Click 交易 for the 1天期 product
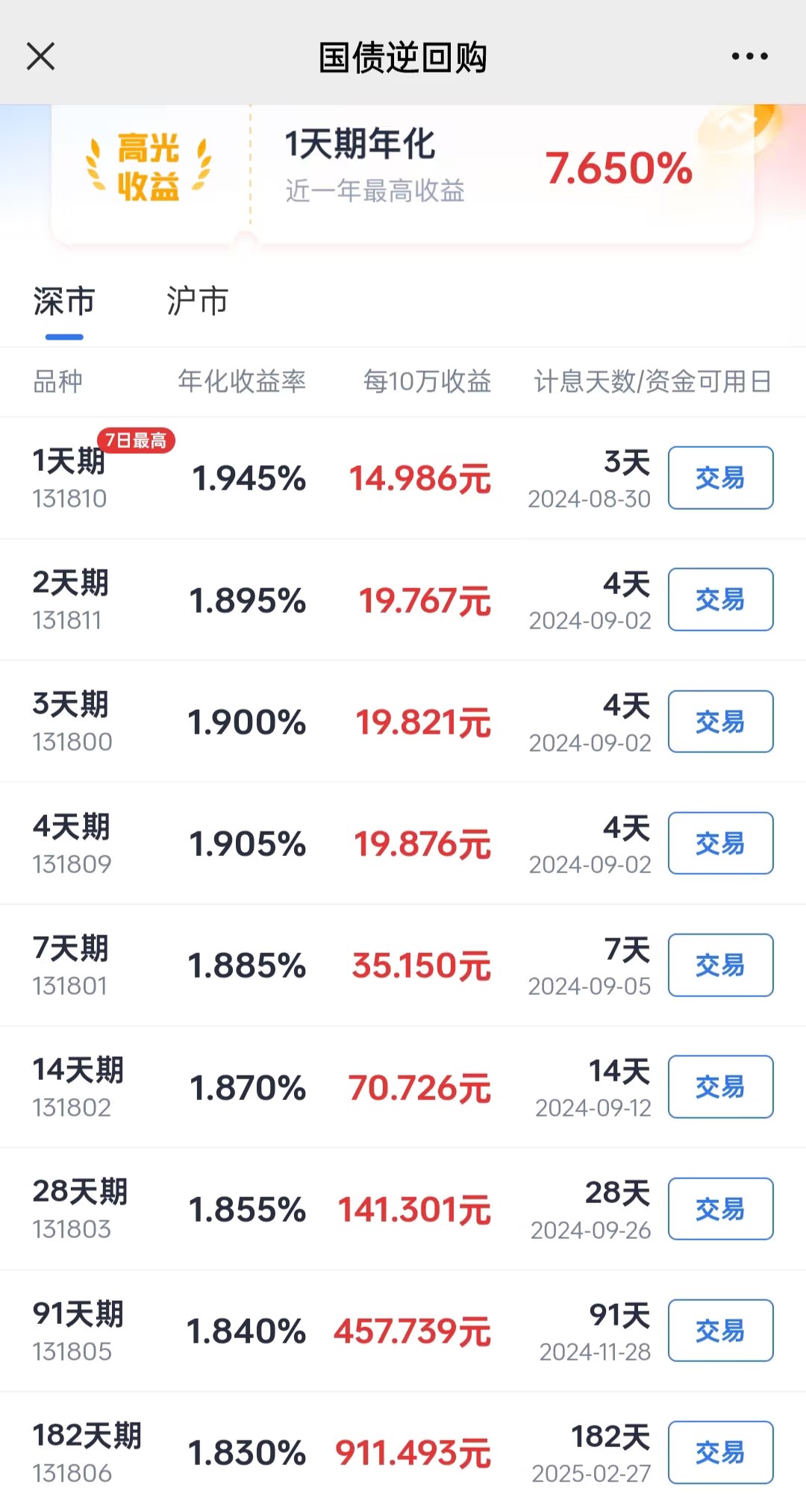 tap(719, 478)
